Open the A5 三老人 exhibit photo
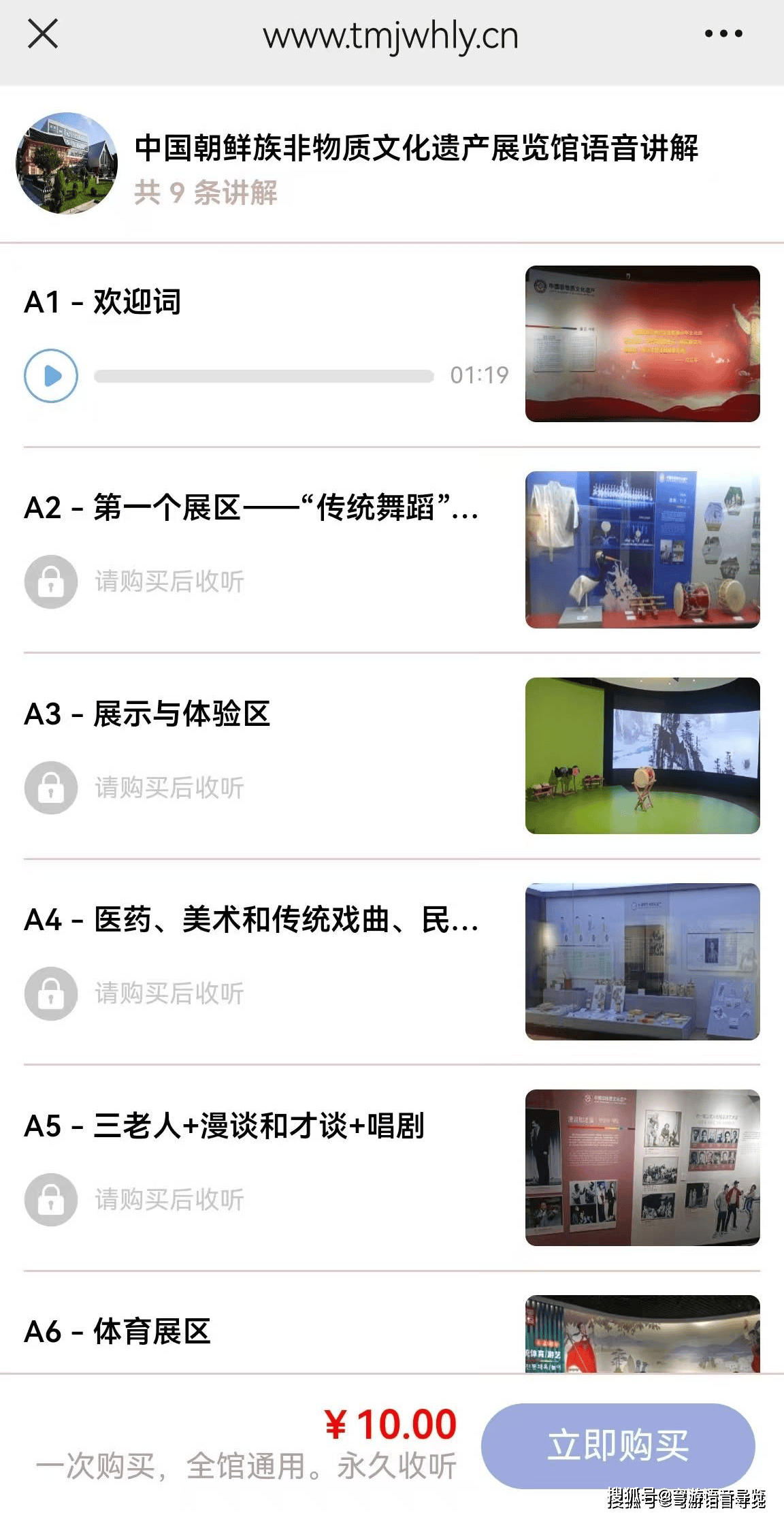The height and width of the screenshot is (1513, 784). tap(642, 1168)
